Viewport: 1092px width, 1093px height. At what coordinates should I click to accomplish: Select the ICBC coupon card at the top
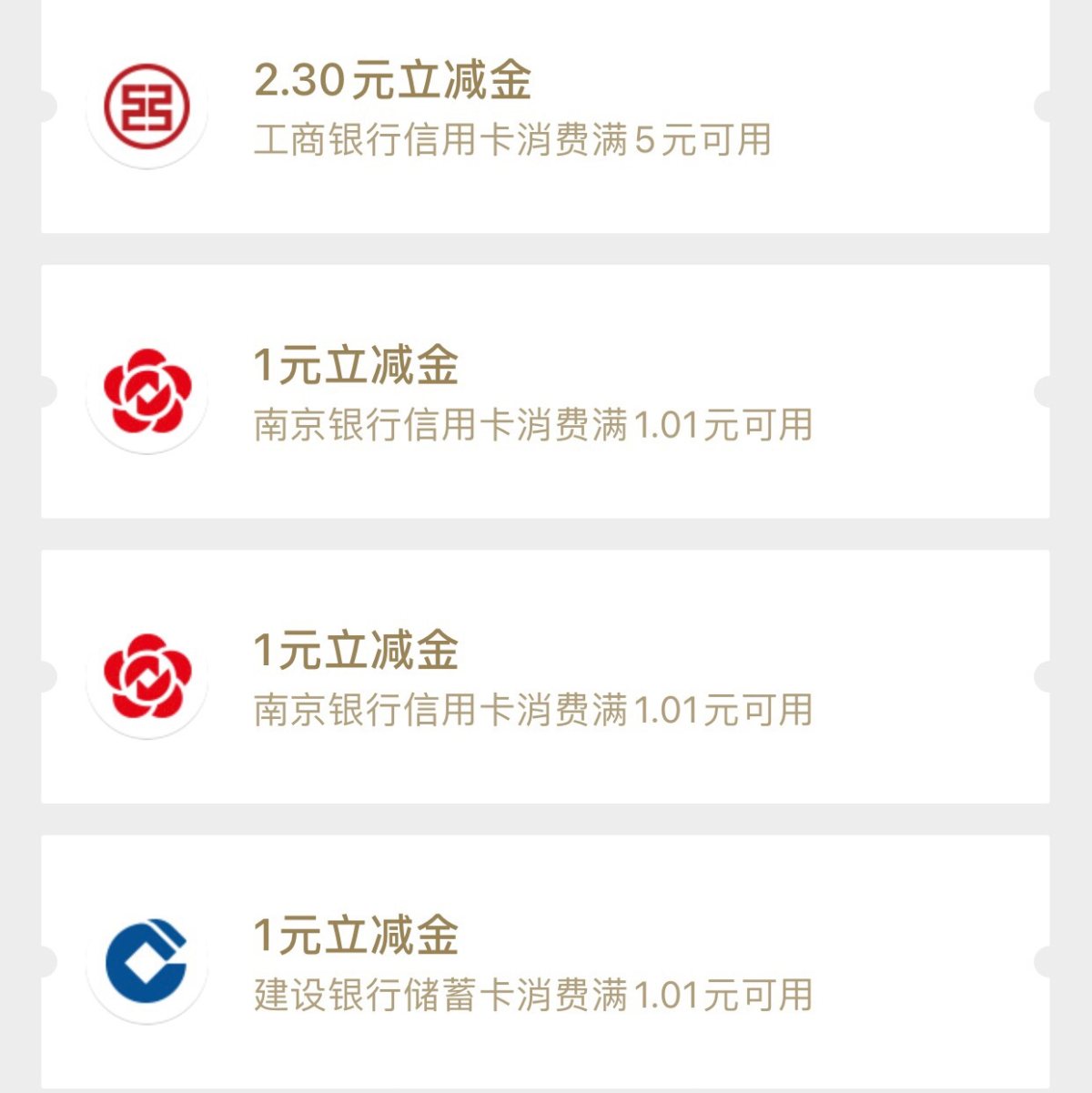[x=546, y=109]
